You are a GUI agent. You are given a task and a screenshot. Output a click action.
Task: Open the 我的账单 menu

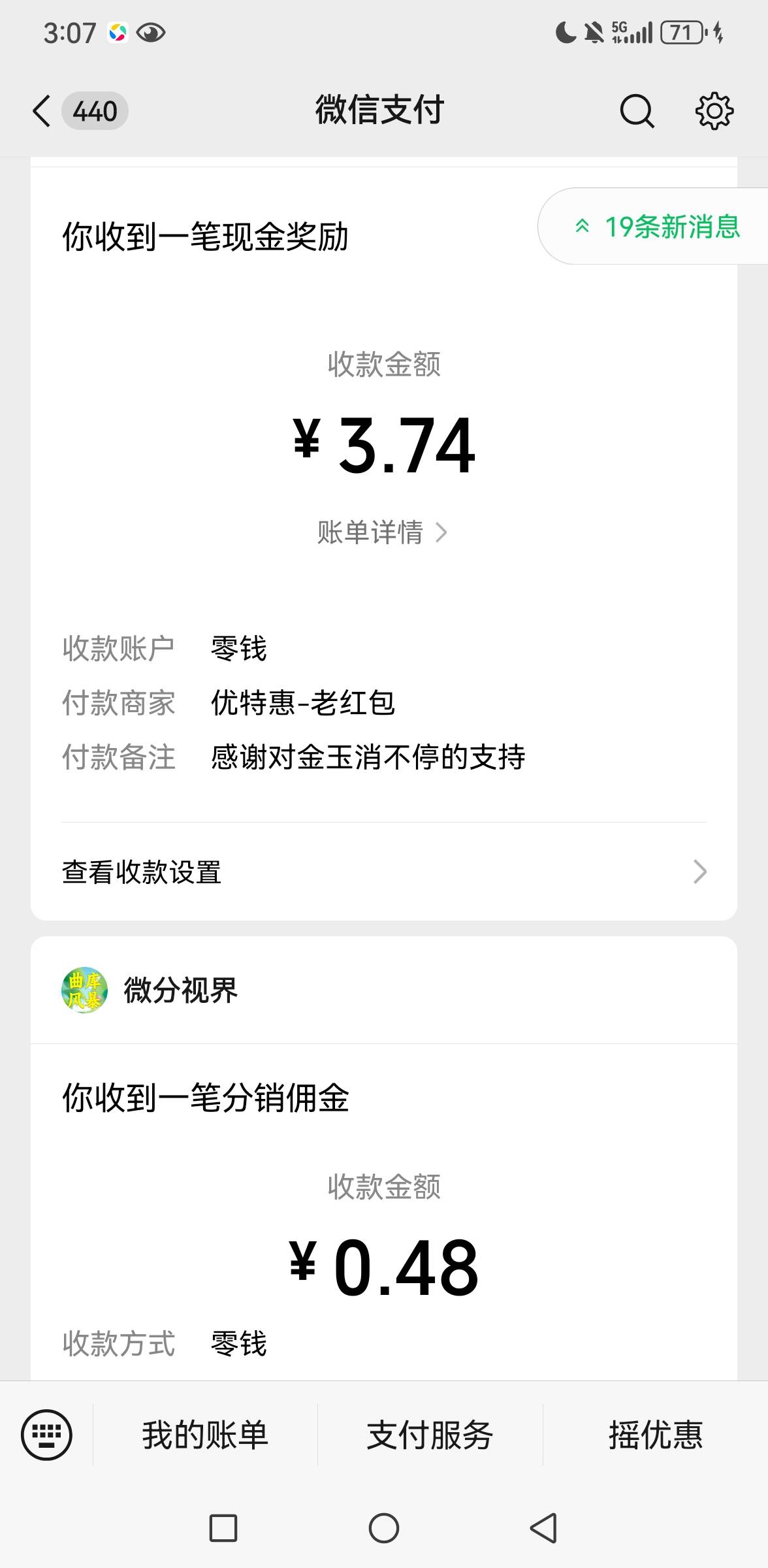click(205, 1435)
